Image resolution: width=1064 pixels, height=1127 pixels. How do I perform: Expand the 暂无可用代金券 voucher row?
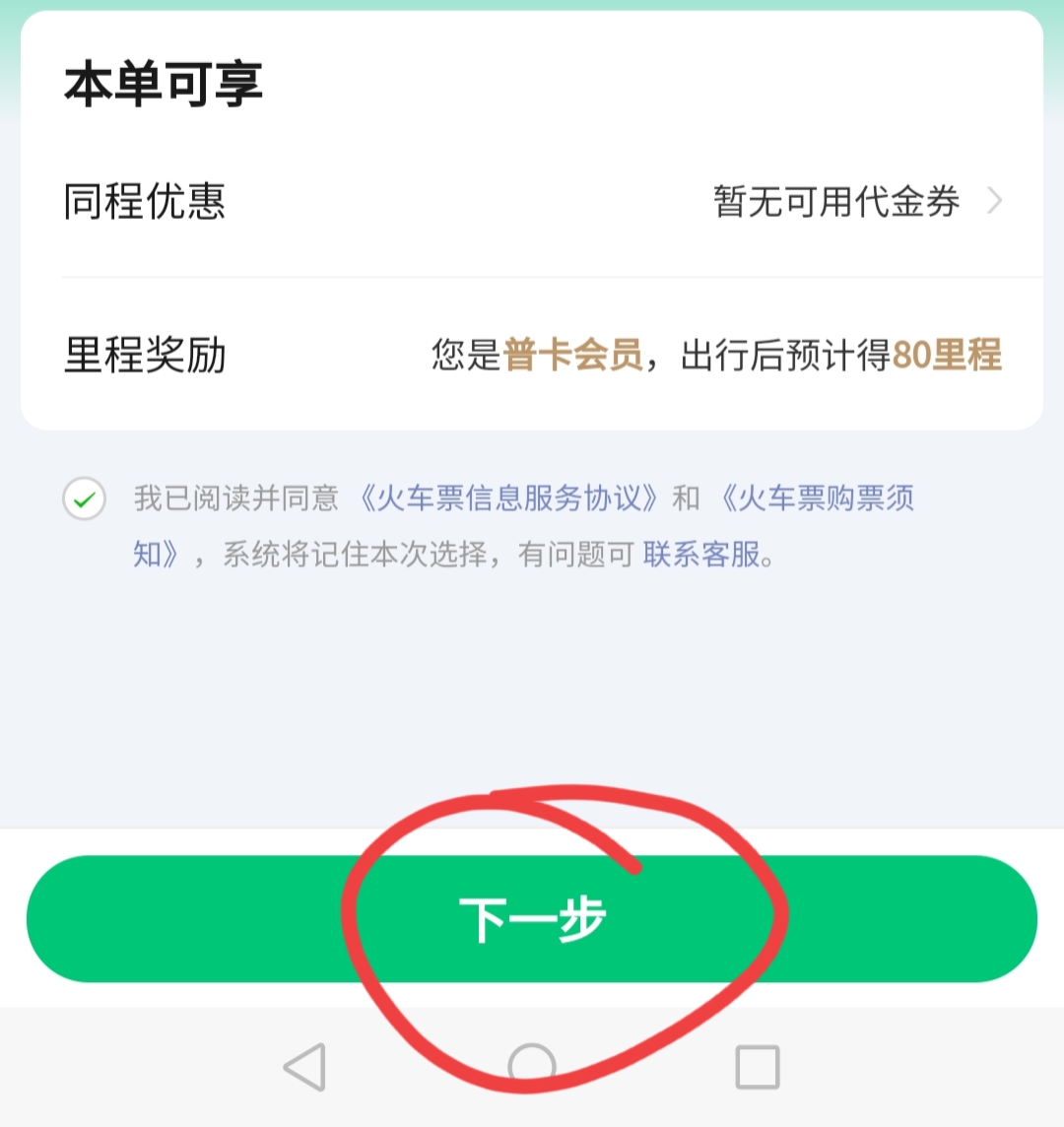click(x=832, y=203)
